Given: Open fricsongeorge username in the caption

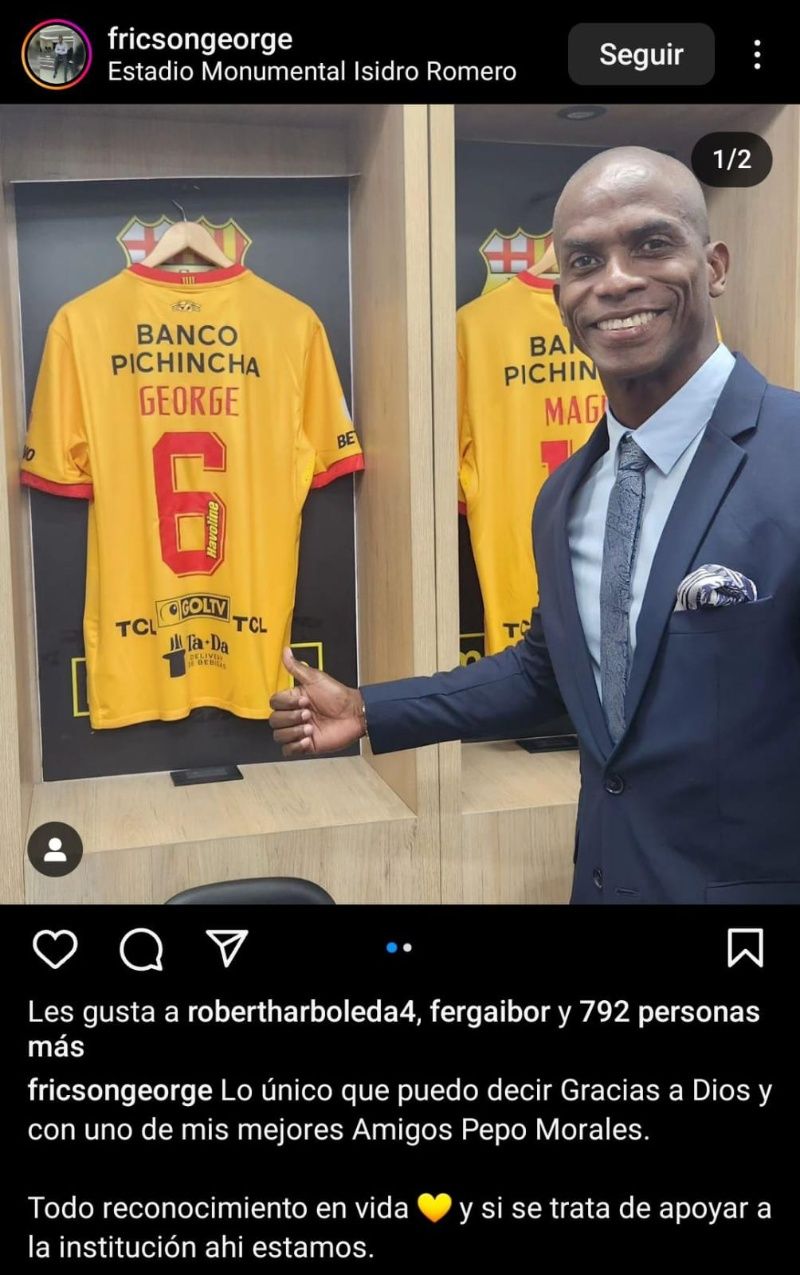Looking at the screenshot, I should [119, 1091].
